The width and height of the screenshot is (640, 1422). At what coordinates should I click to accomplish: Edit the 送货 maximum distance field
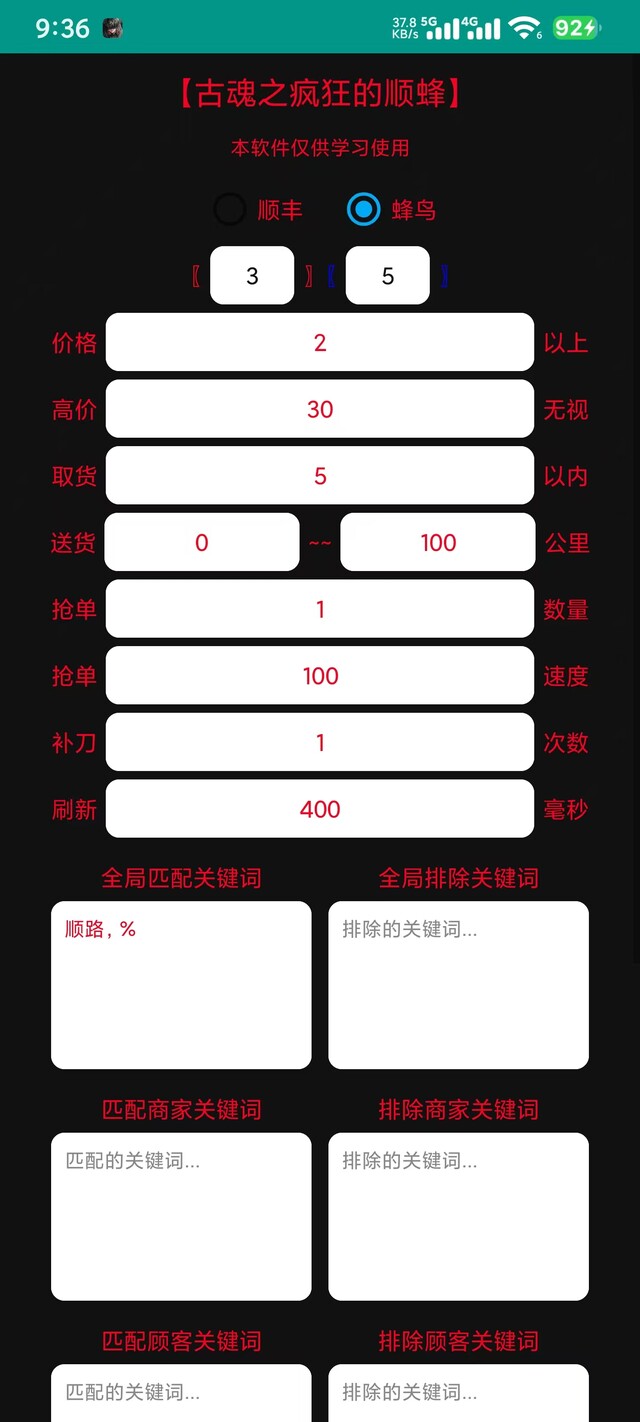(438, 543)
